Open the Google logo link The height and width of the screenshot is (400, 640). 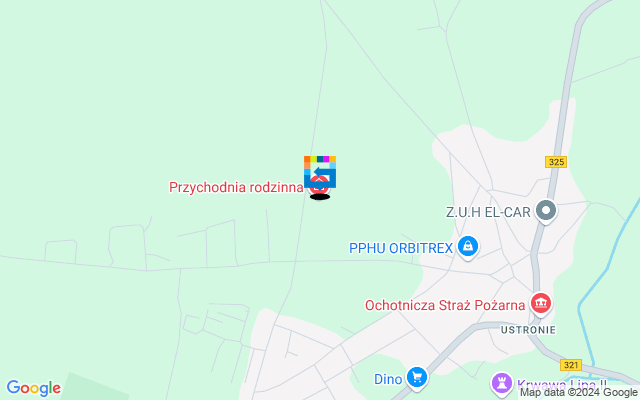pyautogui.click(x=33, y=388)
